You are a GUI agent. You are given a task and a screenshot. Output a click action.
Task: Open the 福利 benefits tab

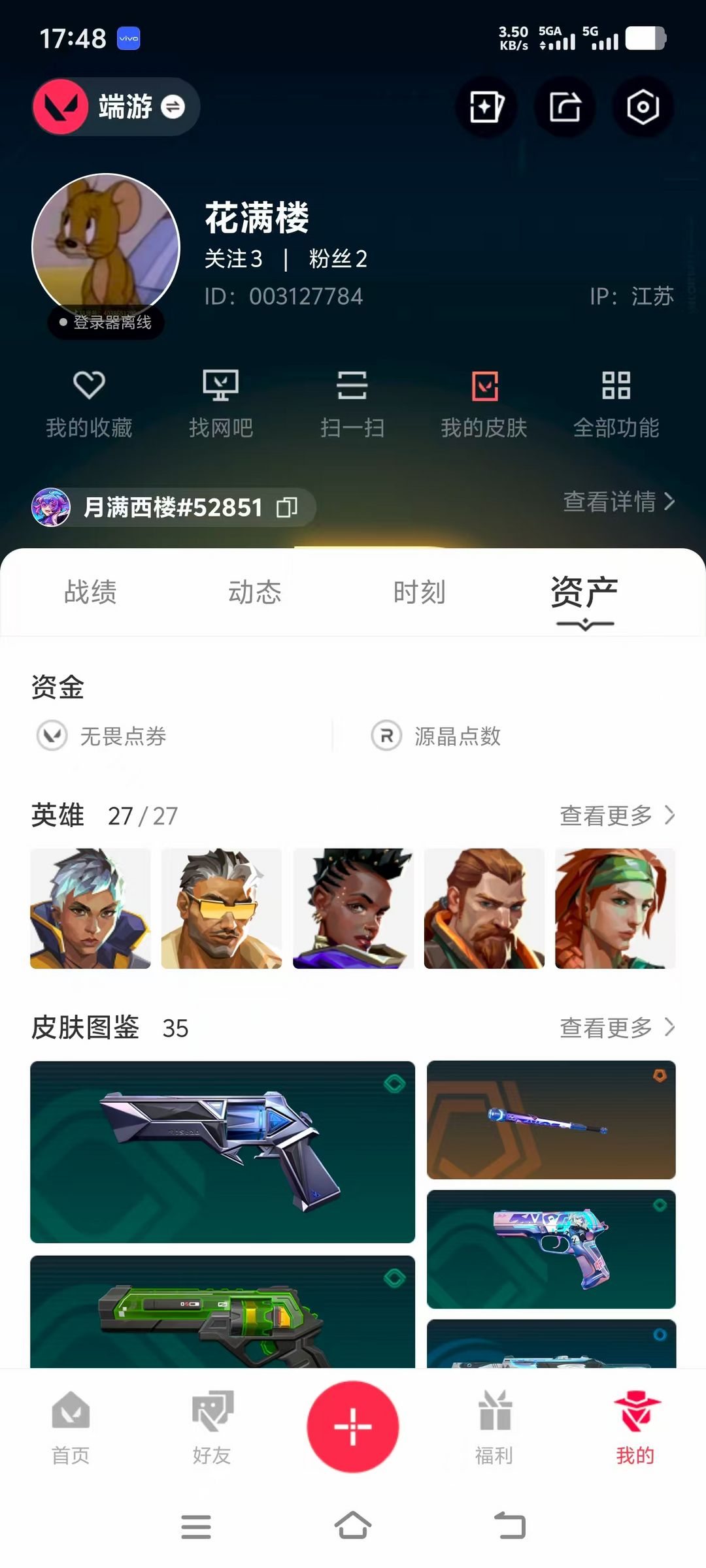click(494, 1429)
